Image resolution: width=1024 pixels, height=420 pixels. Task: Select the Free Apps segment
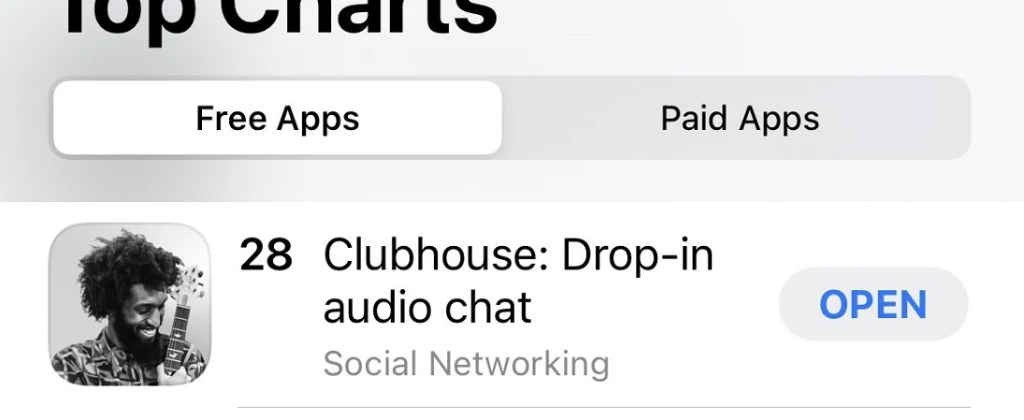tap(277, 119)
